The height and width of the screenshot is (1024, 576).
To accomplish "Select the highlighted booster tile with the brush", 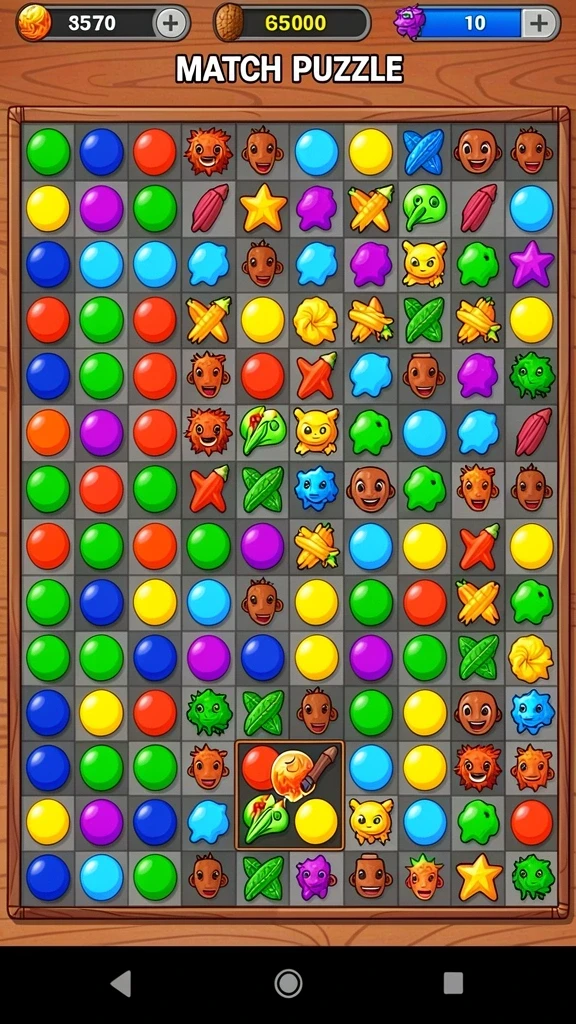I will point(289,795).
